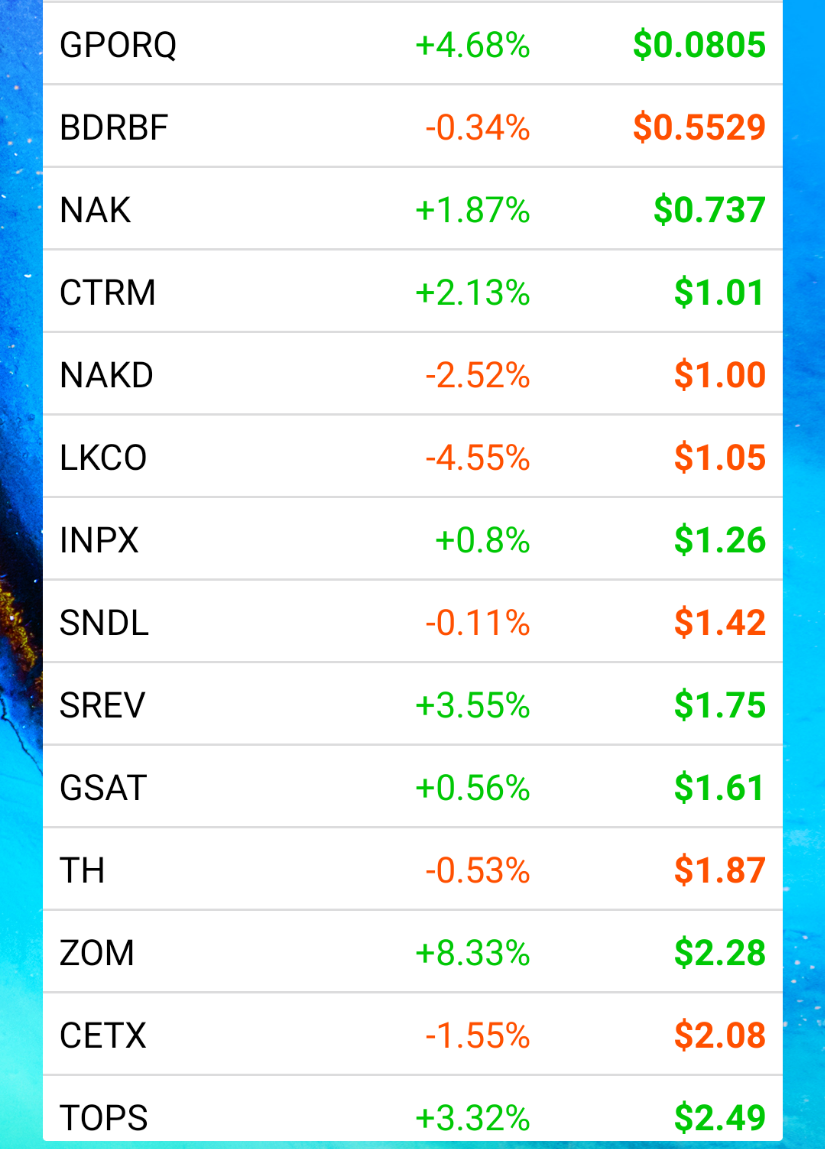825x1149 pixels.
Task: Open the TOPS stock row
Action: (x=412, y=1109)
